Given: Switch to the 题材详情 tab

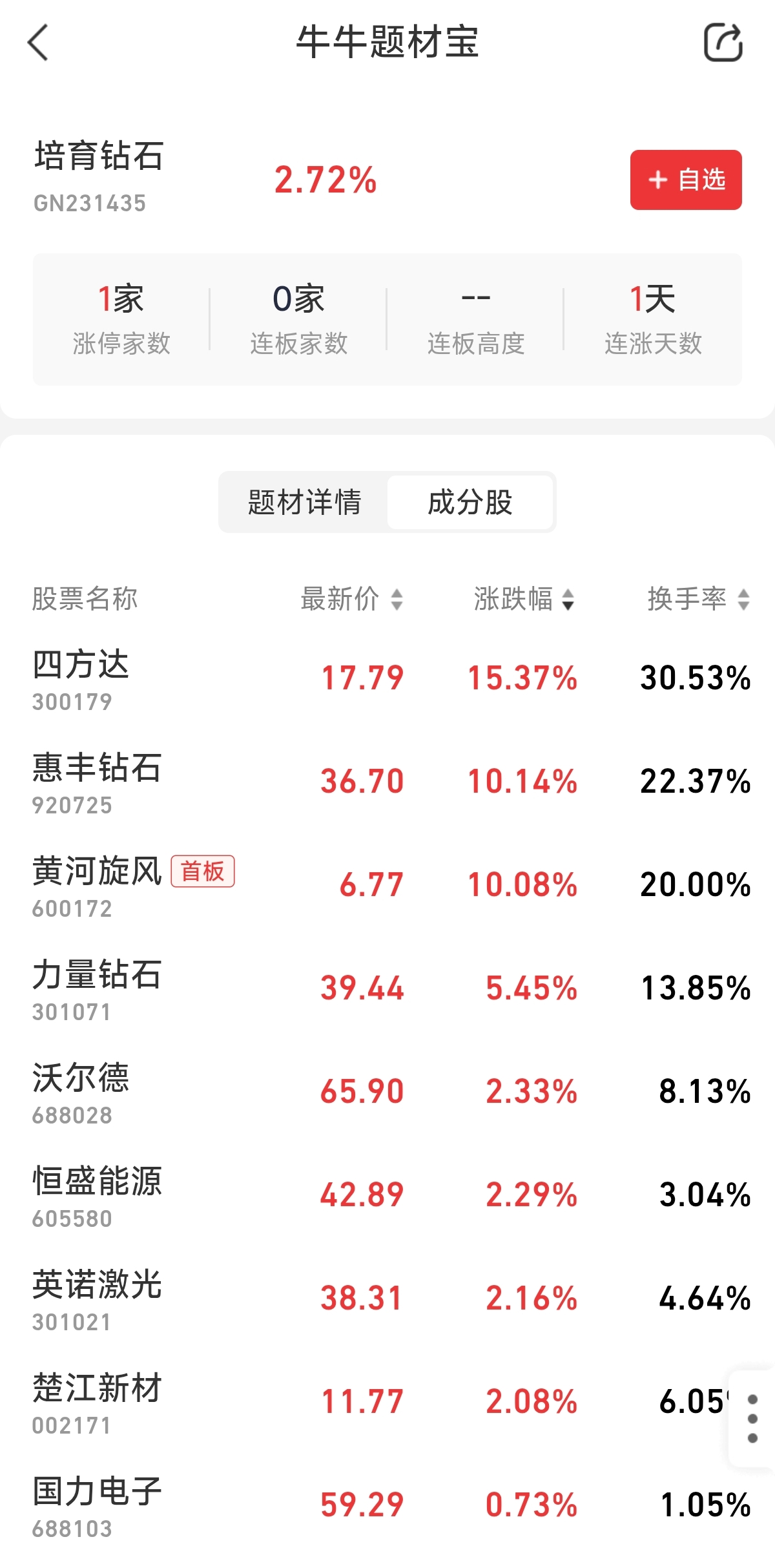Looking at the screenshot, I should tap(304, 502).
